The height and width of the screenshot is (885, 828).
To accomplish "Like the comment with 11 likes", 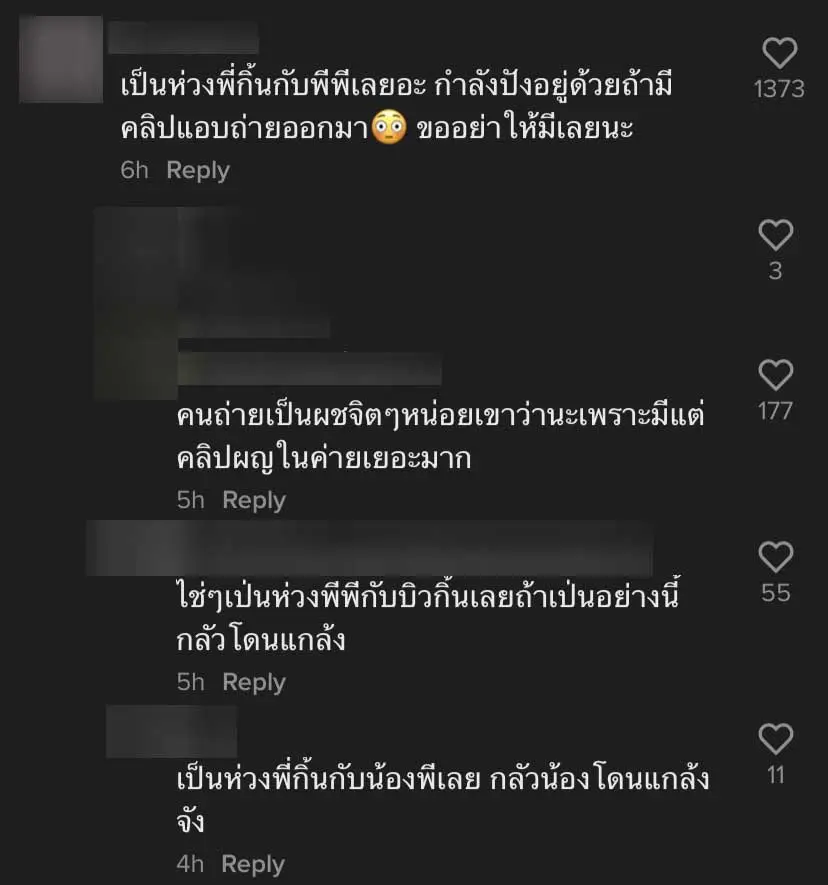I will tap(775, 740).
